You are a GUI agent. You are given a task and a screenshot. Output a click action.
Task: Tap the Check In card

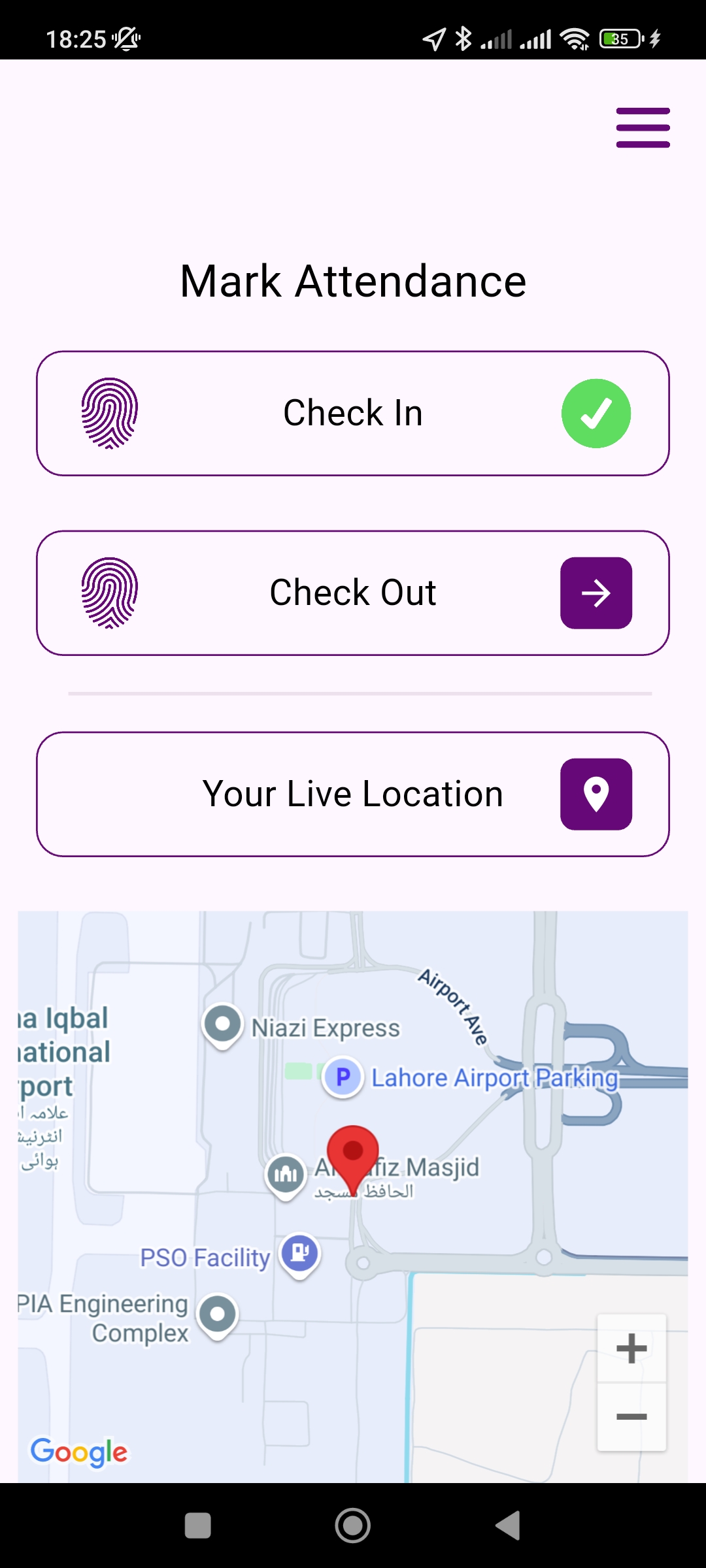353,414
